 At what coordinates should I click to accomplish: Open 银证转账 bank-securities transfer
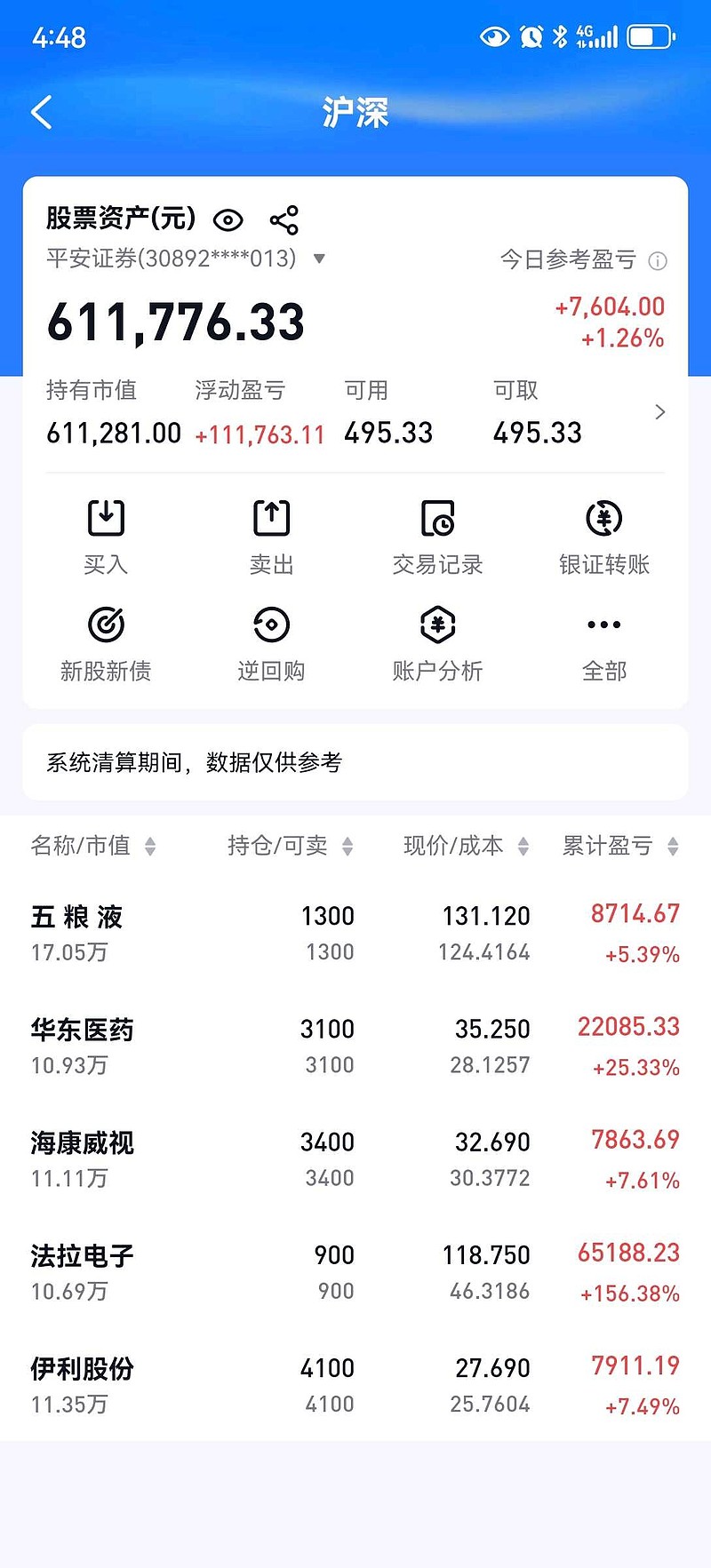click(x=603, y=533)
